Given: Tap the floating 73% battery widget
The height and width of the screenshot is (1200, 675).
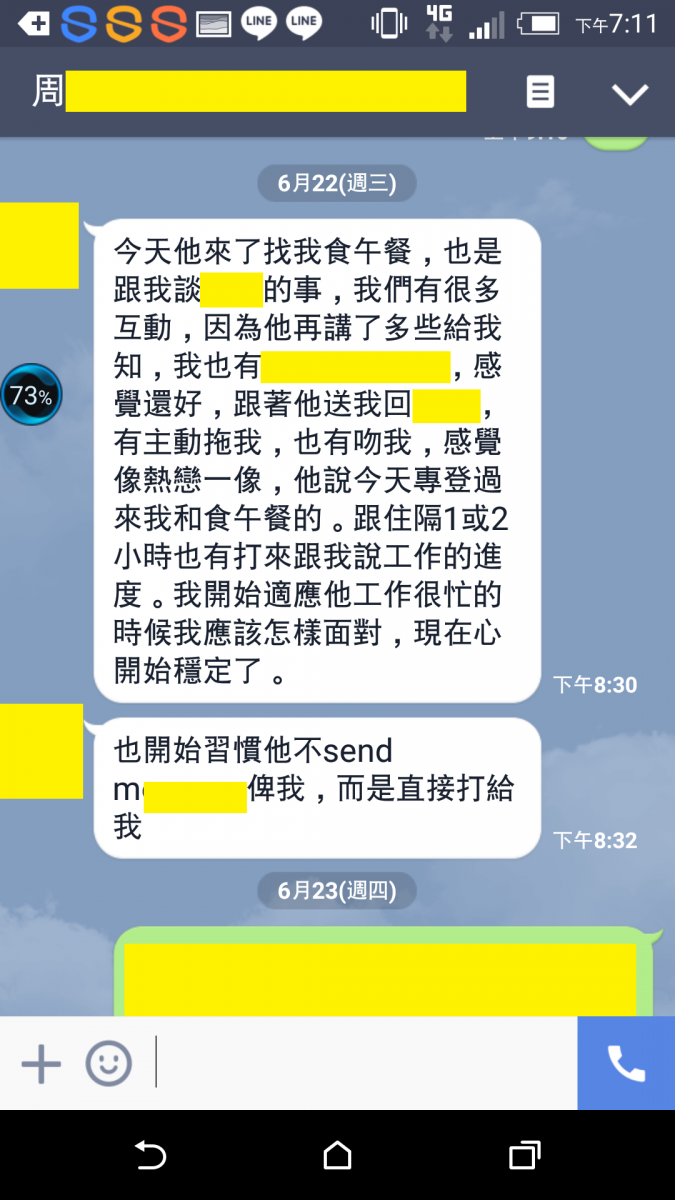Looking at the screenshot, I should tap(31, 395).
